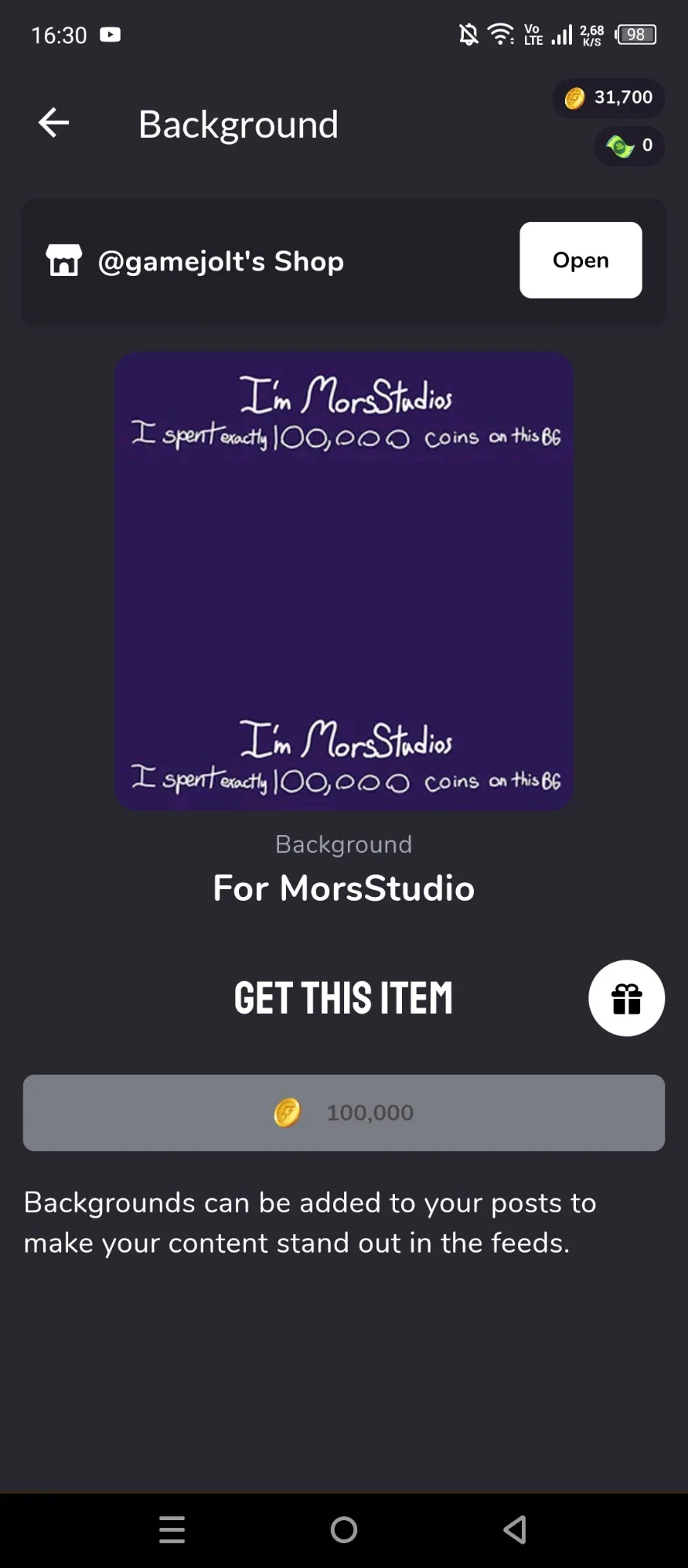
Task: Go back using the top-left arrow
Action: point(53,123)
